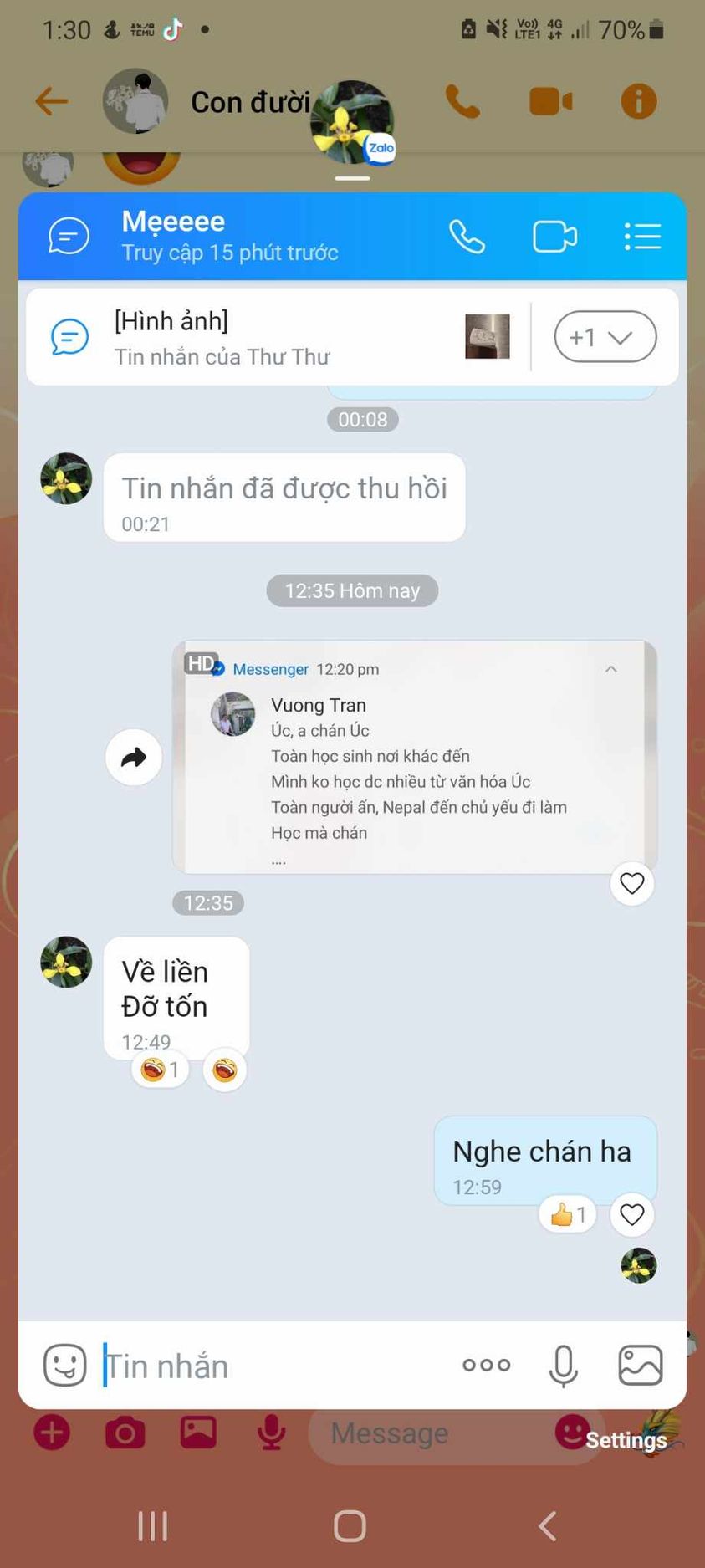The image size is (705, 1568).
Task: Record a voice message in Zalo
Action: 563,1366
